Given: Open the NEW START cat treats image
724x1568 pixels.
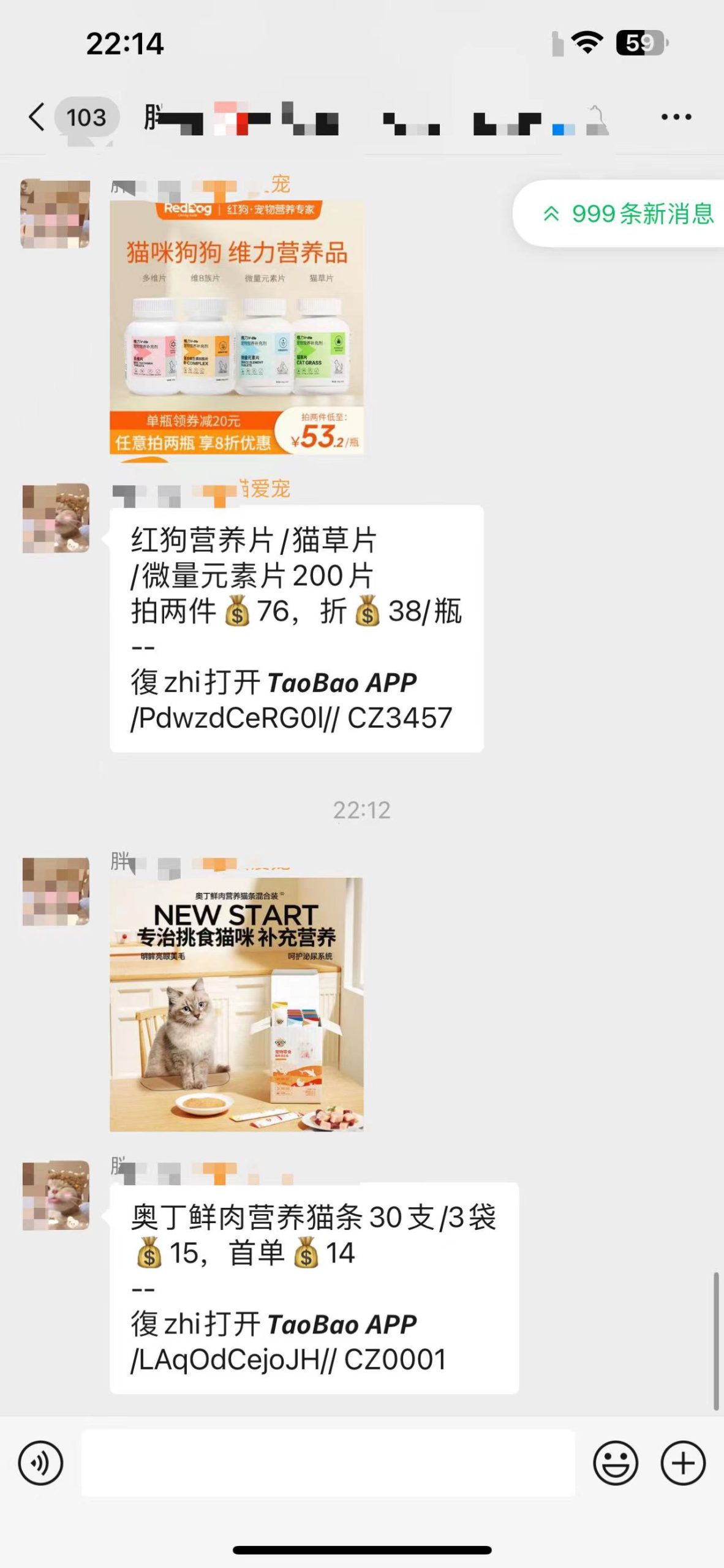Looking at the screenshot, I should coord(236,1005).
